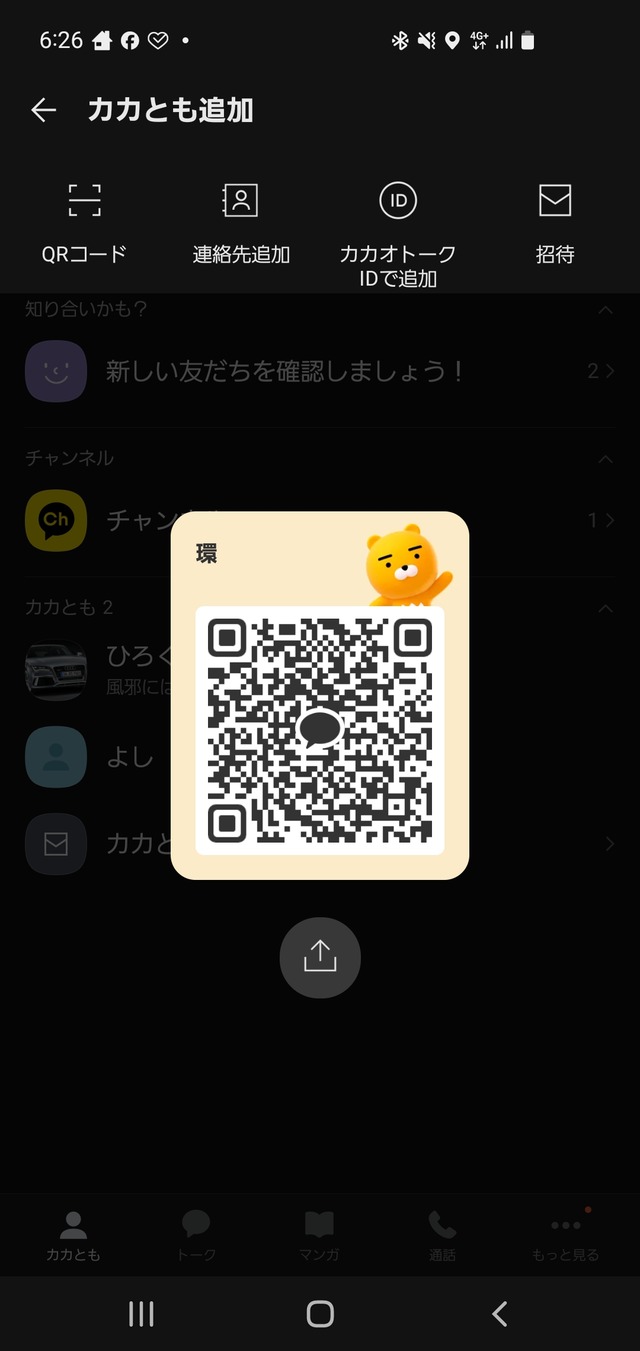Tap the system home button
The height and width of the screenshot is (1351, 640).
point(320,1313)
